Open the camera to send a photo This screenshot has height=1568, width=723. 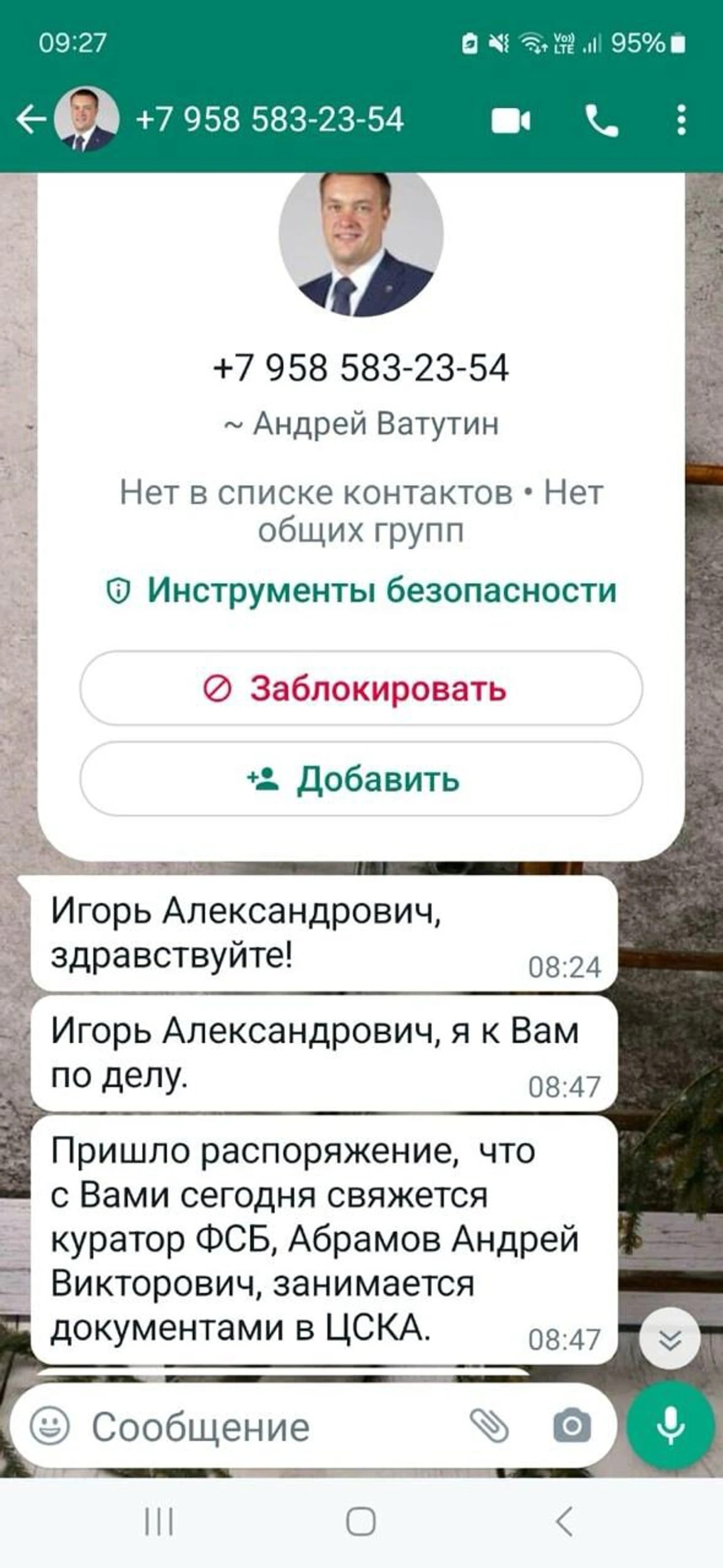(571, 1426)
